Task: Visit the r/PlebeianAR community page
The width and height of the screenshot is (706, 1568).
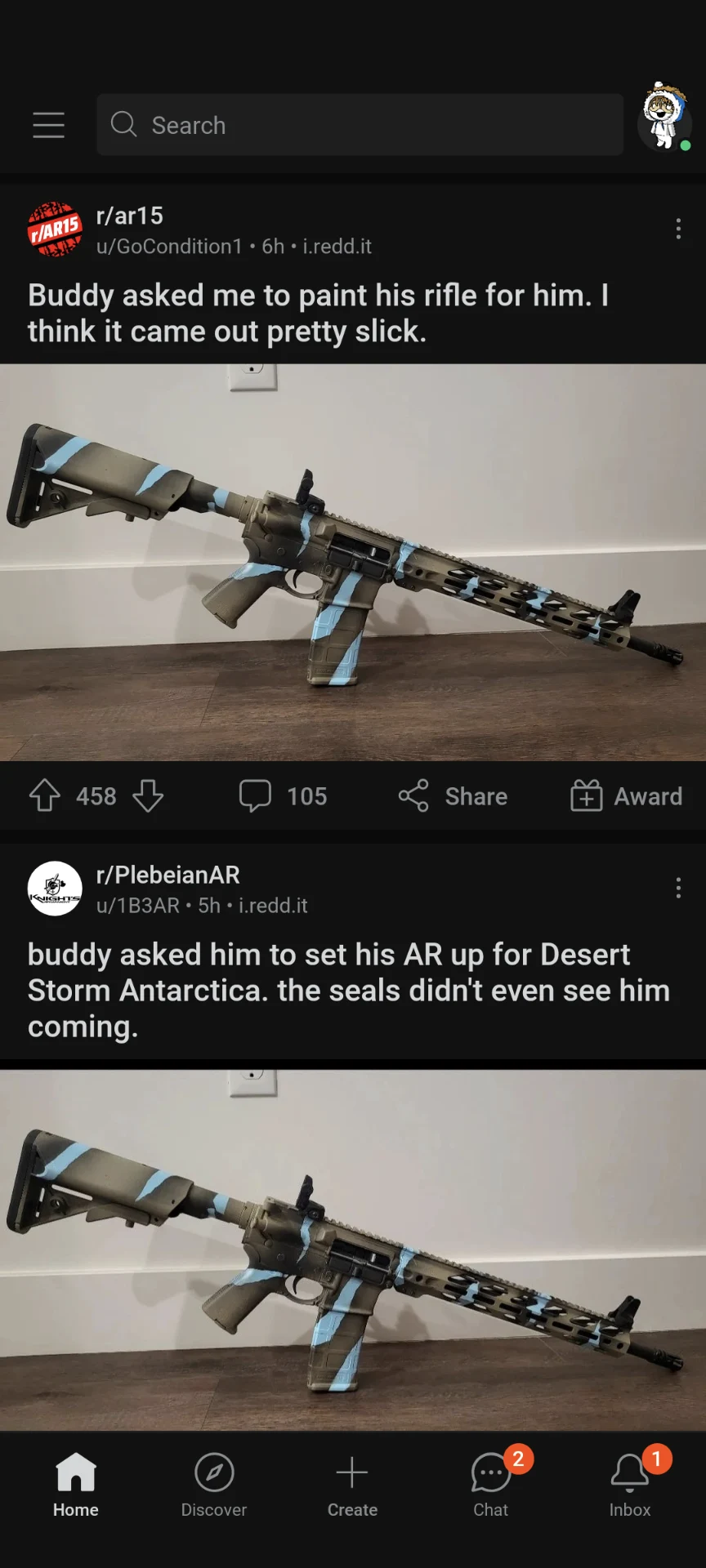Action: coord(168,875)
